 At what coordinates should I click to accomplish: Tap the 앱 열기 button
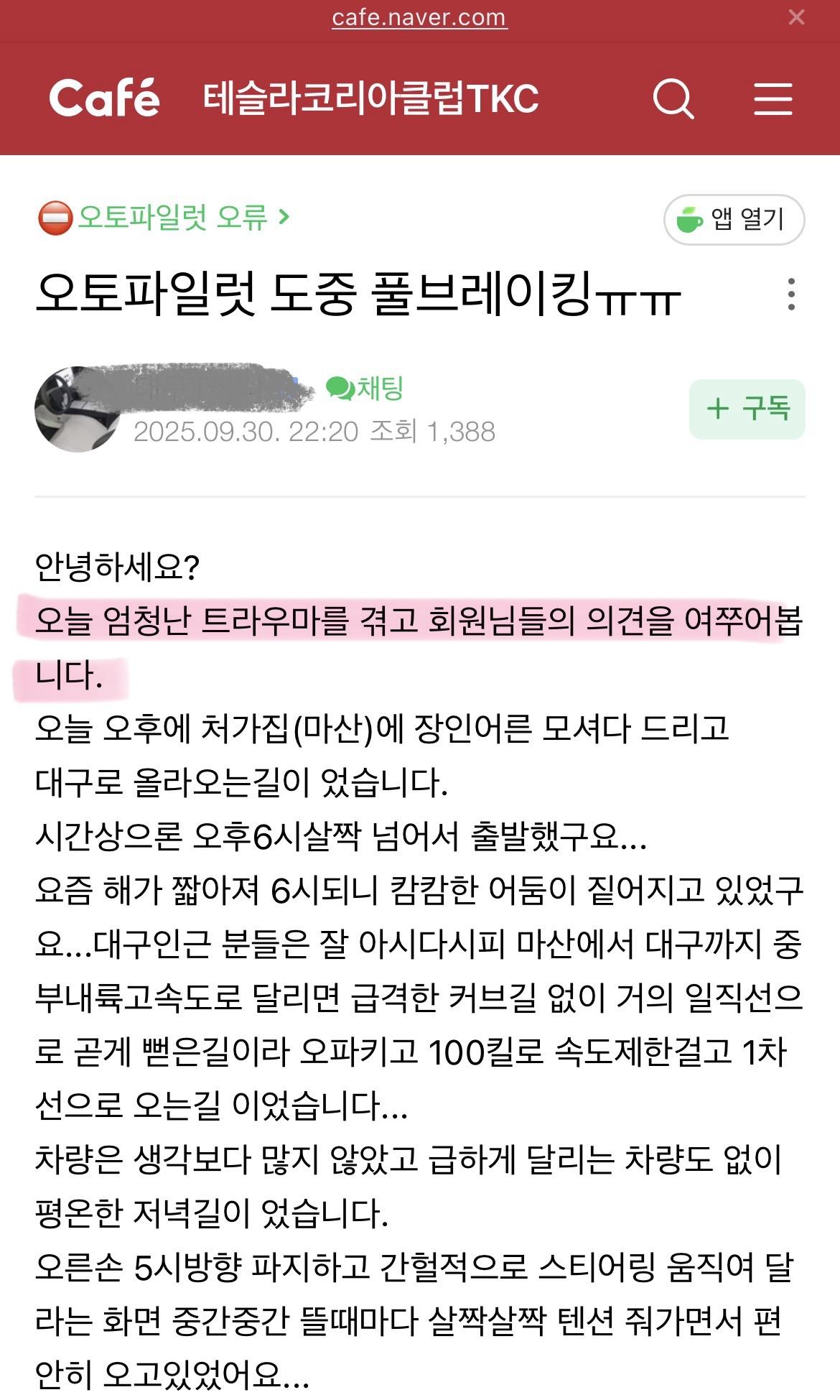734,219
